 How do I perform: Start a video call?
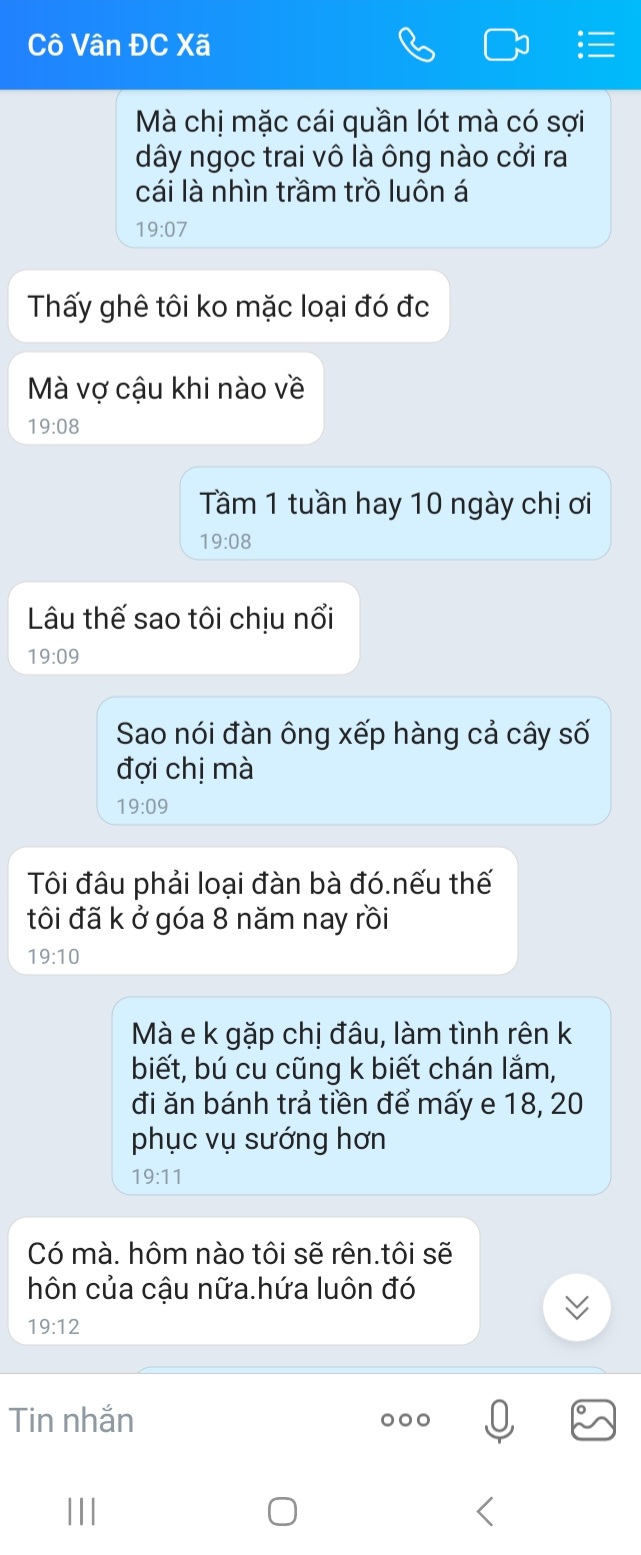pos(505,45)
